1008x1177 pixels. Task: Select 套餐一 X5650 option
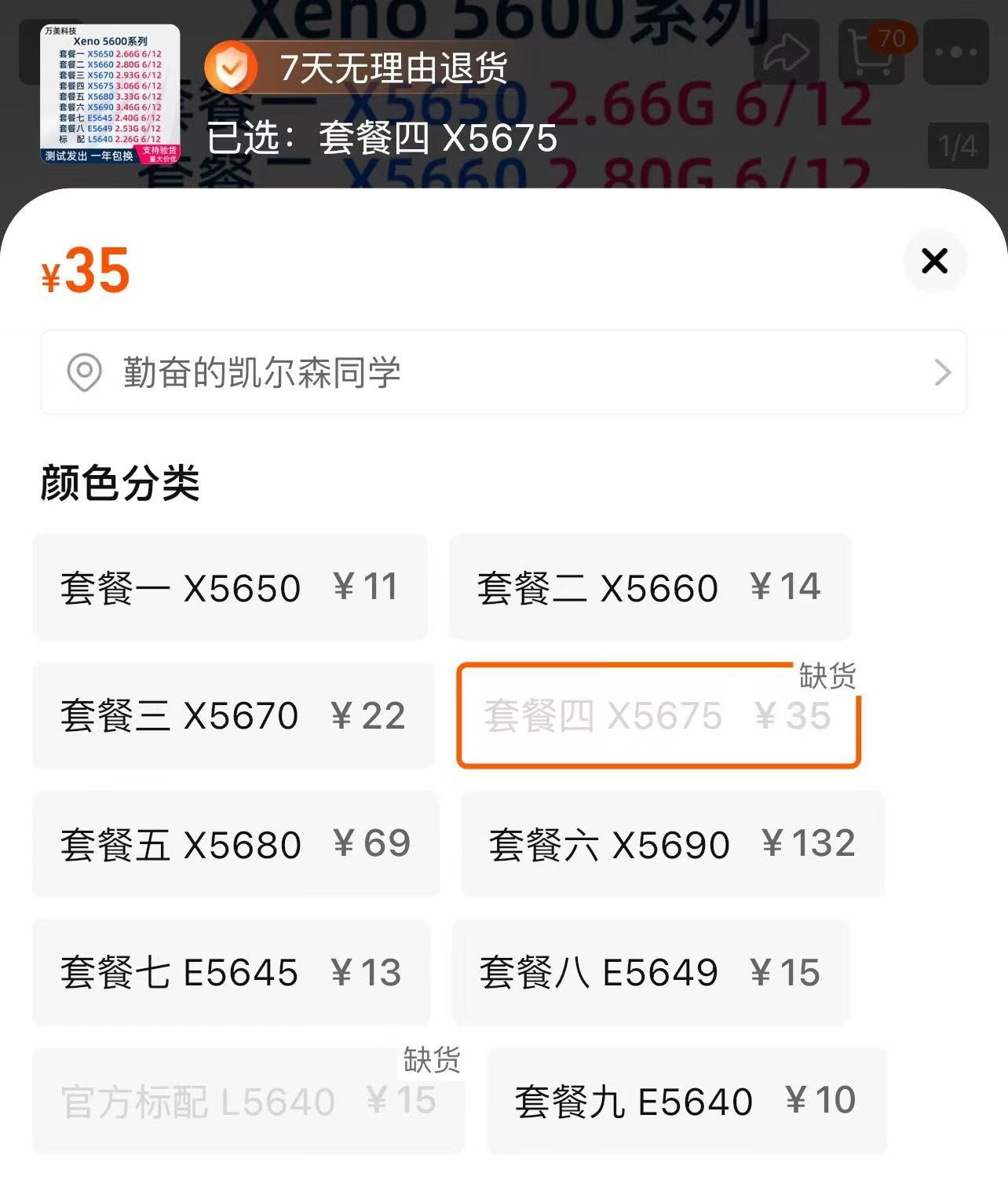point(230,587)
